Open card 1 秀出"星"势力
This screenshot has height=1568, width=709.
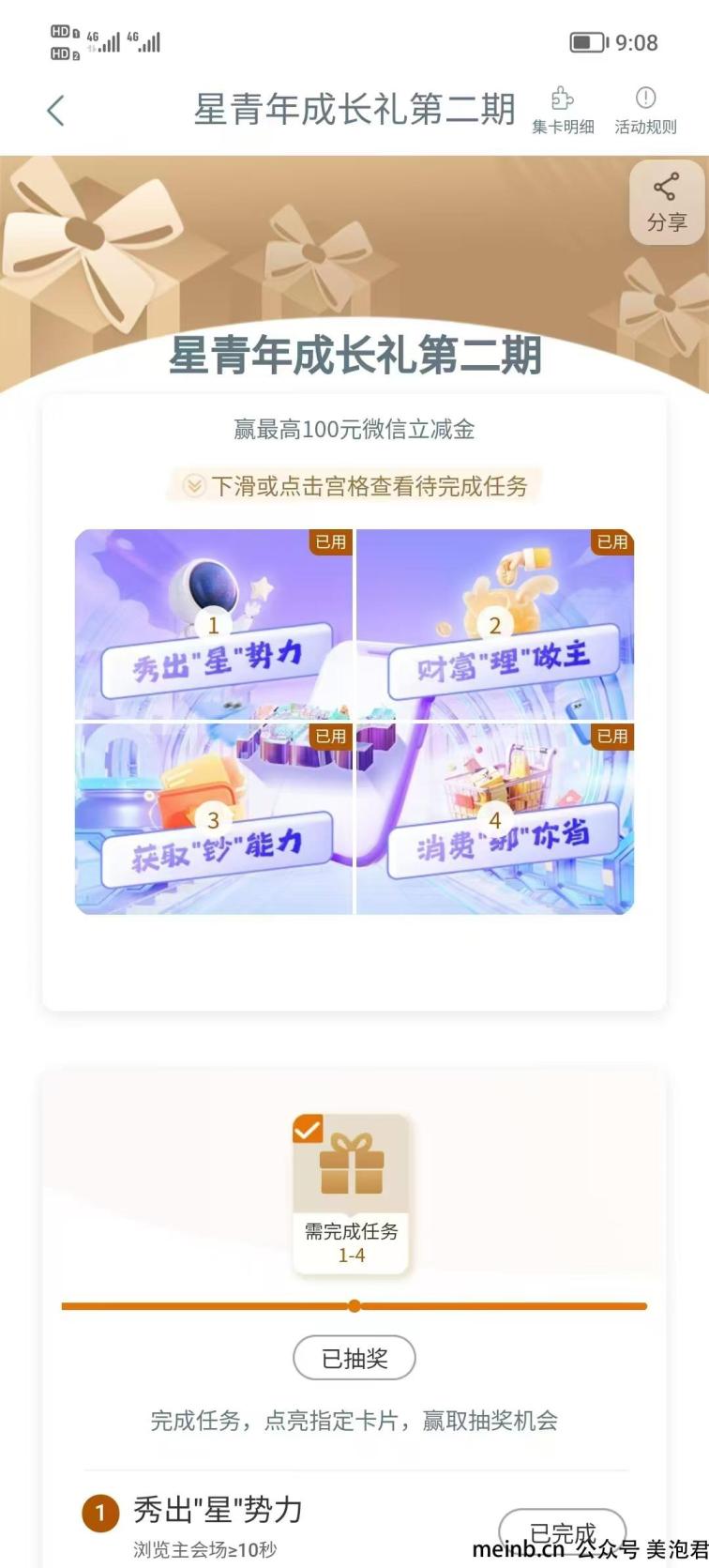click(x=214, y=624)
